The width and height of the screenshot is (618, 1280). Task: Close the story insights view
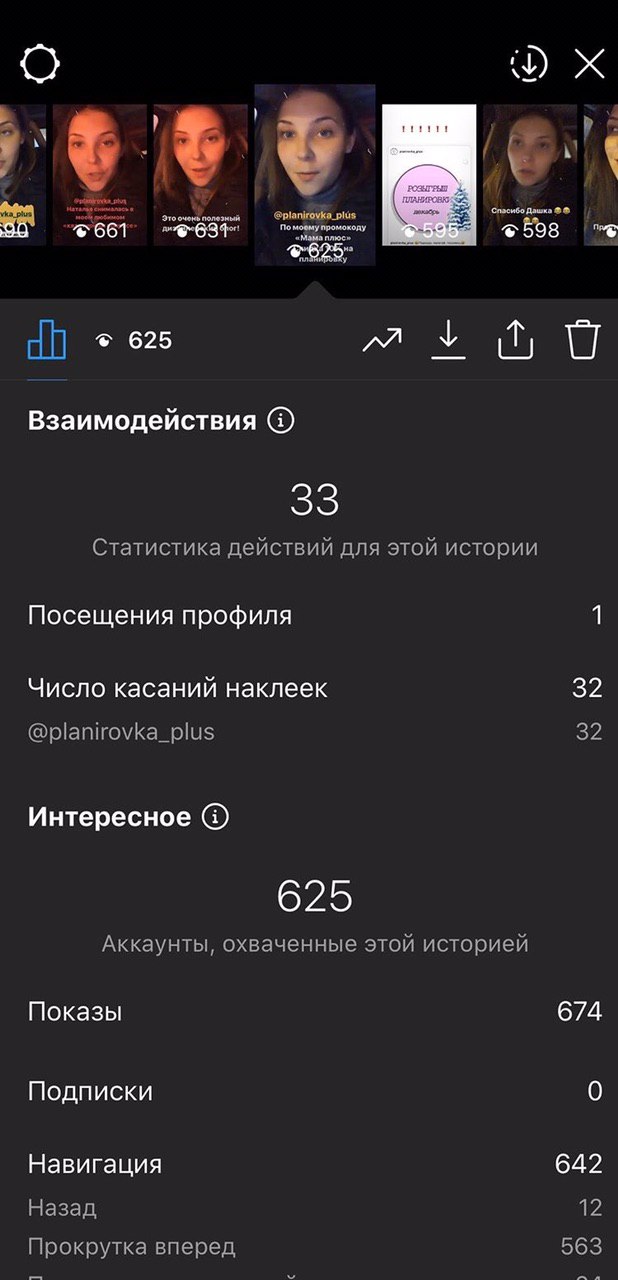pyautogui.click(x=590, y=64)
